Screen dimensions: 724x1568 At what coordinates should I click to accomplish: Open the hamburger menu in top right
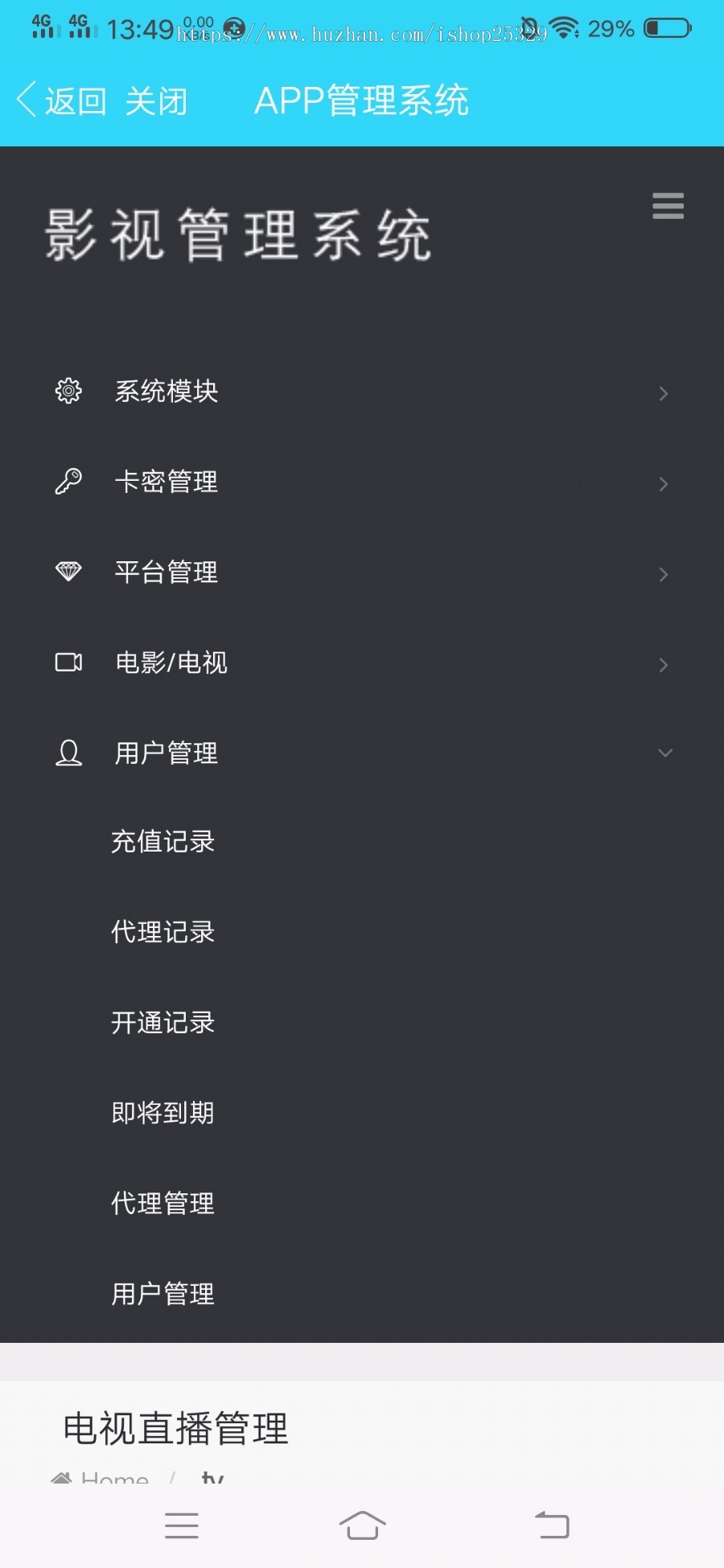point(668,207)
